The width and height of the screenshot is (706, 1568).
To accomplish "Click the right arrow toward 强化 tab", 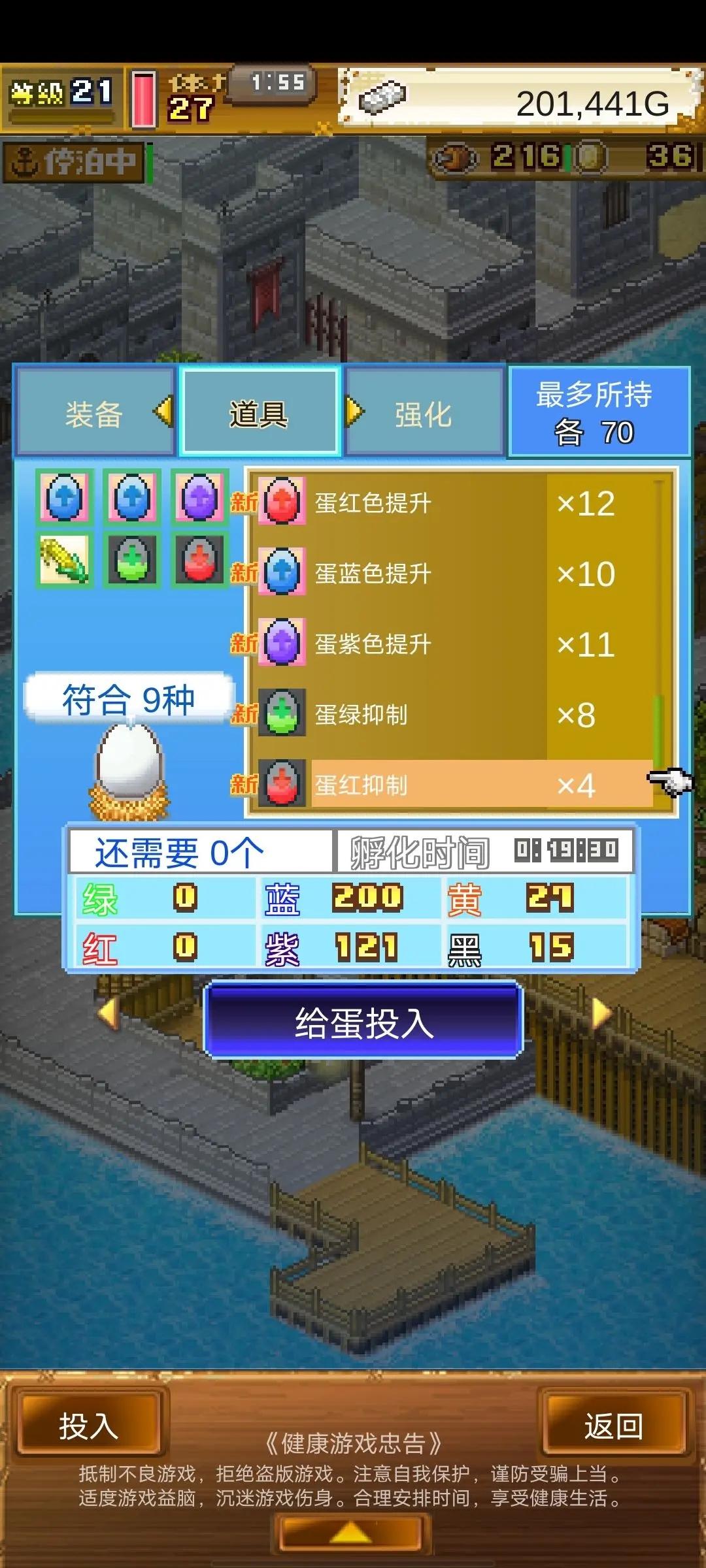I will (353, 412).
